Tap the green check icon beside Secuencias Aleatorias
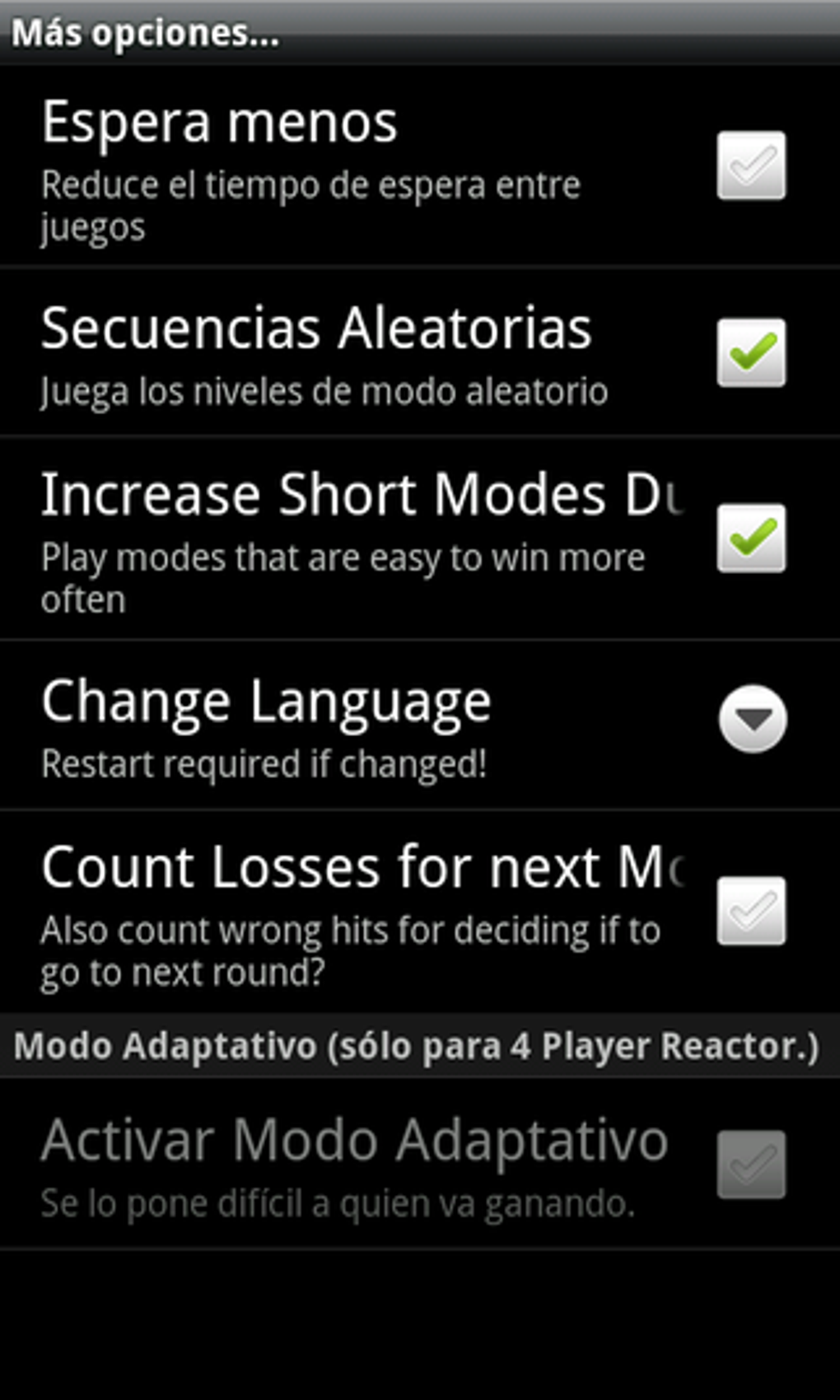The height and width of the screenshot is (1400, 840). click(x=749, y=352)
